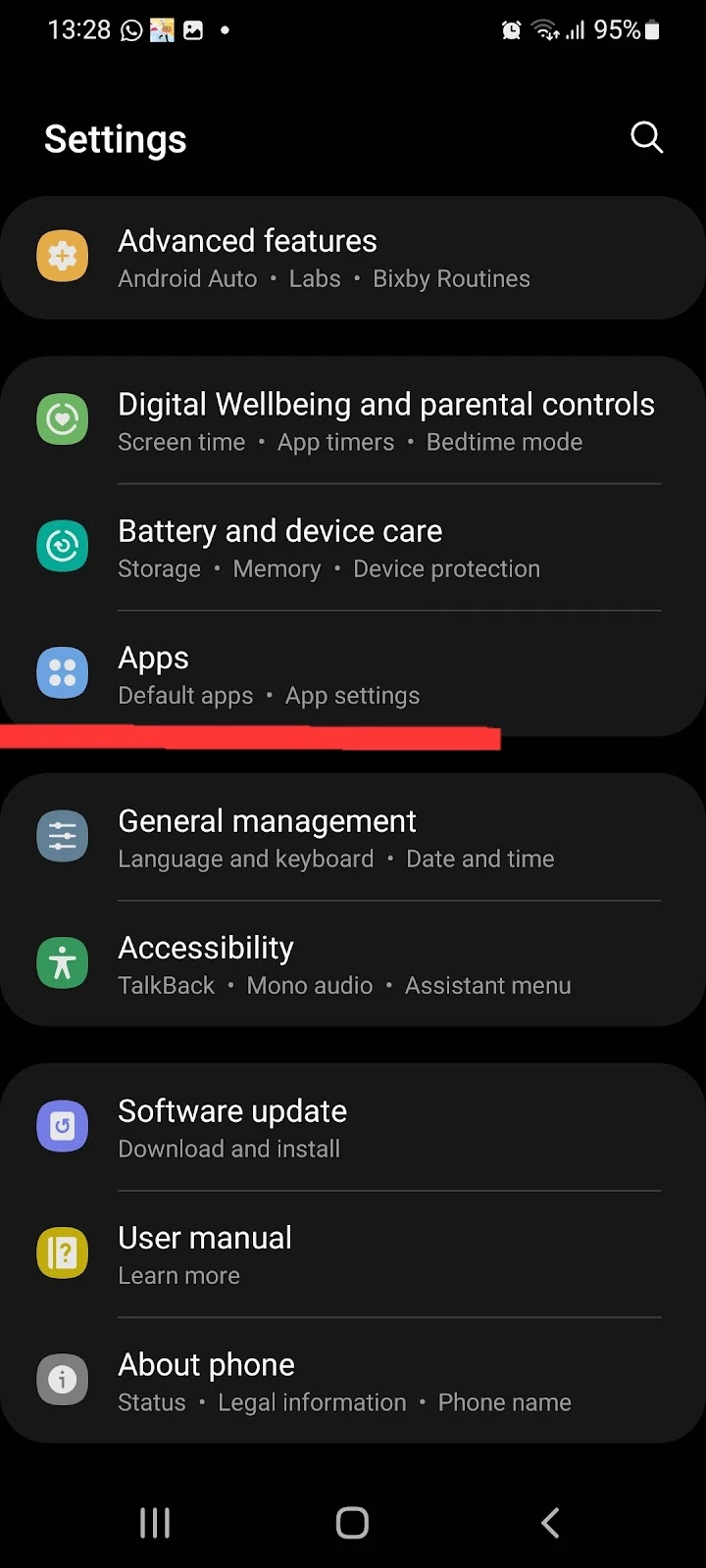This screenshot has height=1568, width=706.
Task: Select General management
Action: point(353,837)
